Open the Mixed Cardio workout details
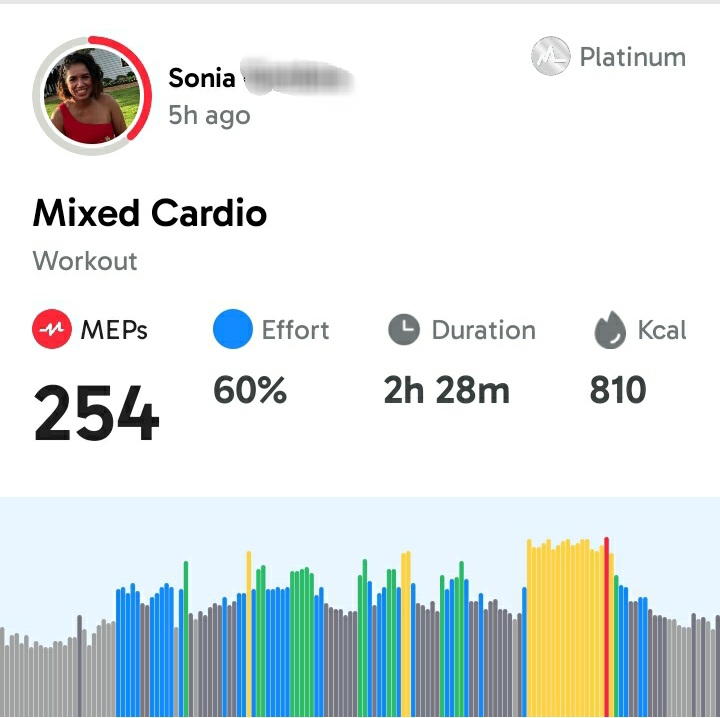This screenshot has height=718, width=720. point(150,213)
